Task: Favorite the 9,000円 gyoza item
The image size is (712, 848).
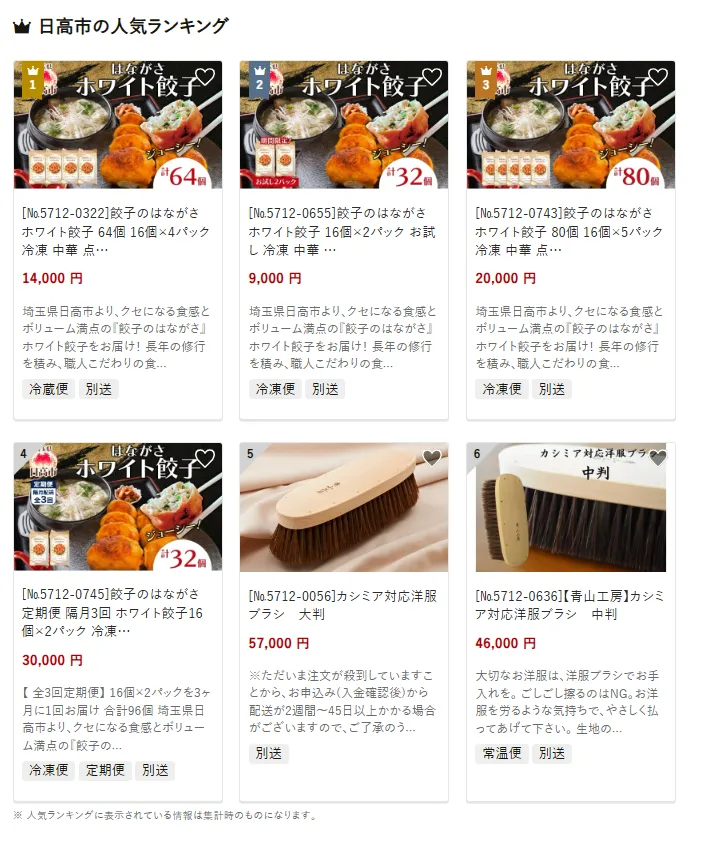Action: click(432, 77)
